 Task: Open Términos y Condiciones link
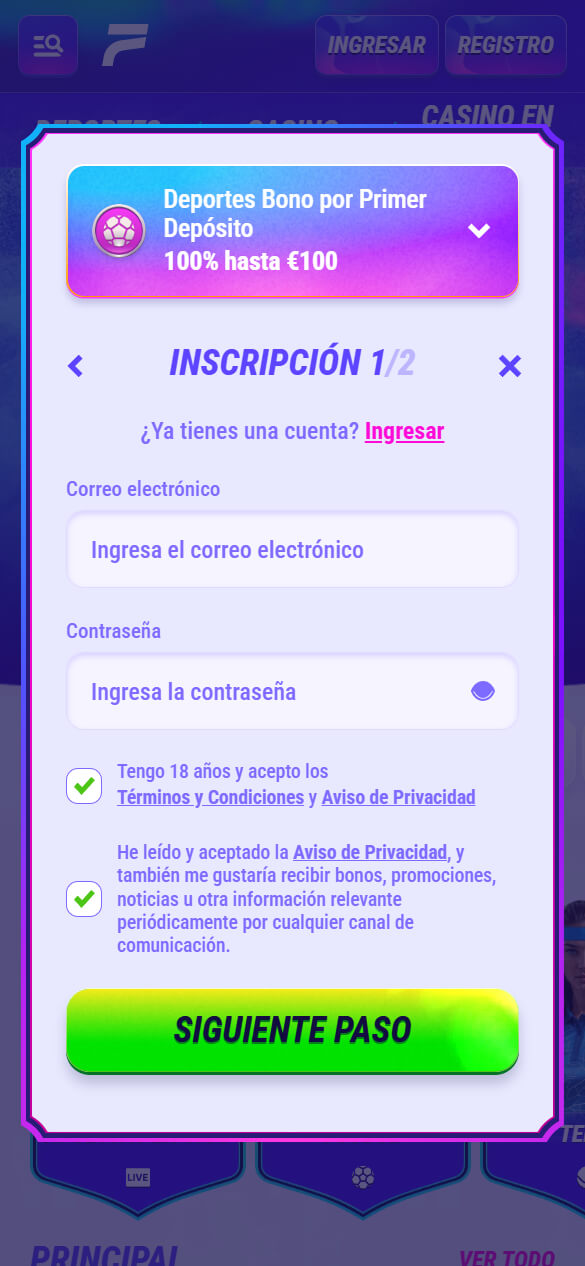pos(211,798)
